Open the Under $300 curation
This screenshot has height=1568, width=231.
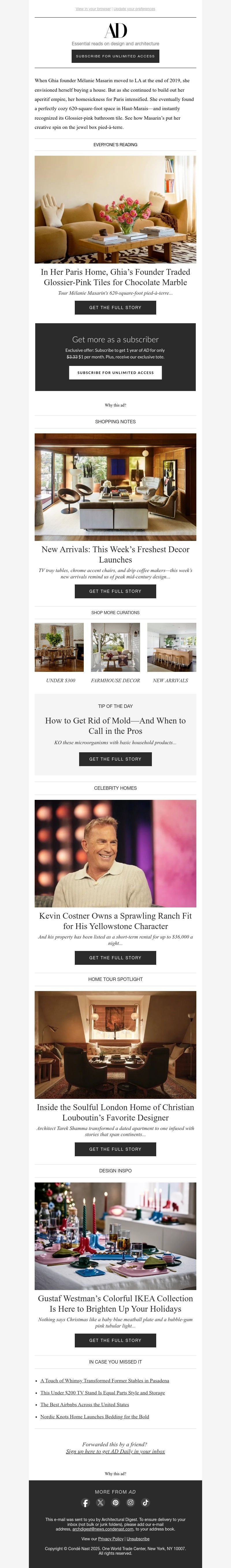(x=59, y=647)
